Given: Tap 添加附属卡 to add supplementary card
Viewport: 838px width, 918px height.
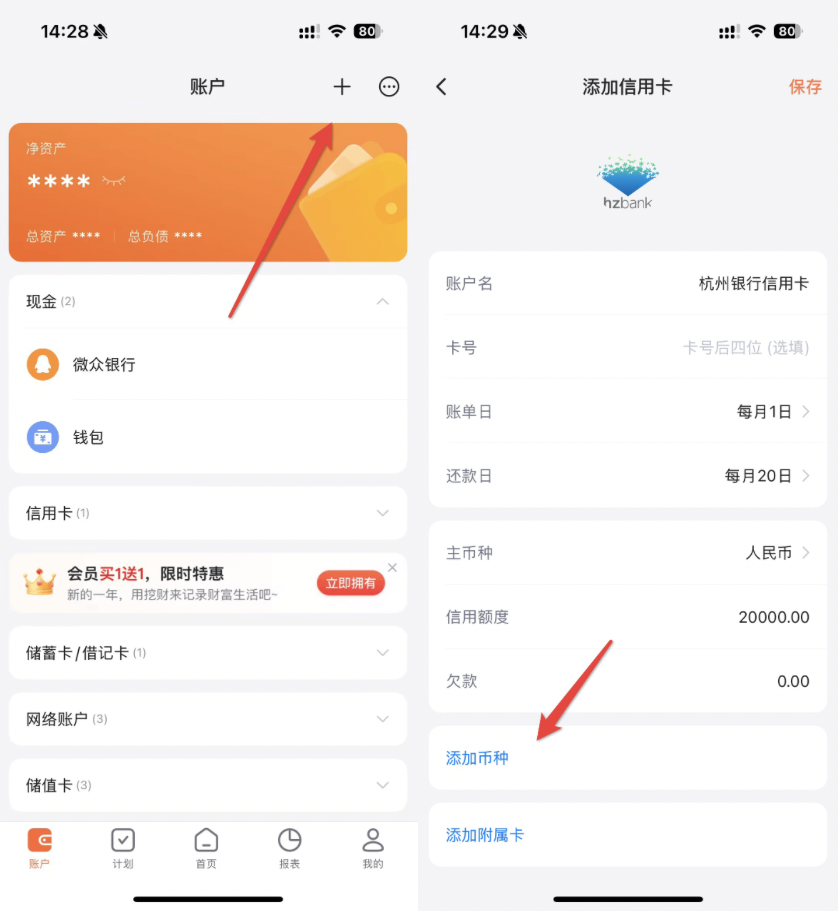Looking at the screenshot, I should click(485, 835).
